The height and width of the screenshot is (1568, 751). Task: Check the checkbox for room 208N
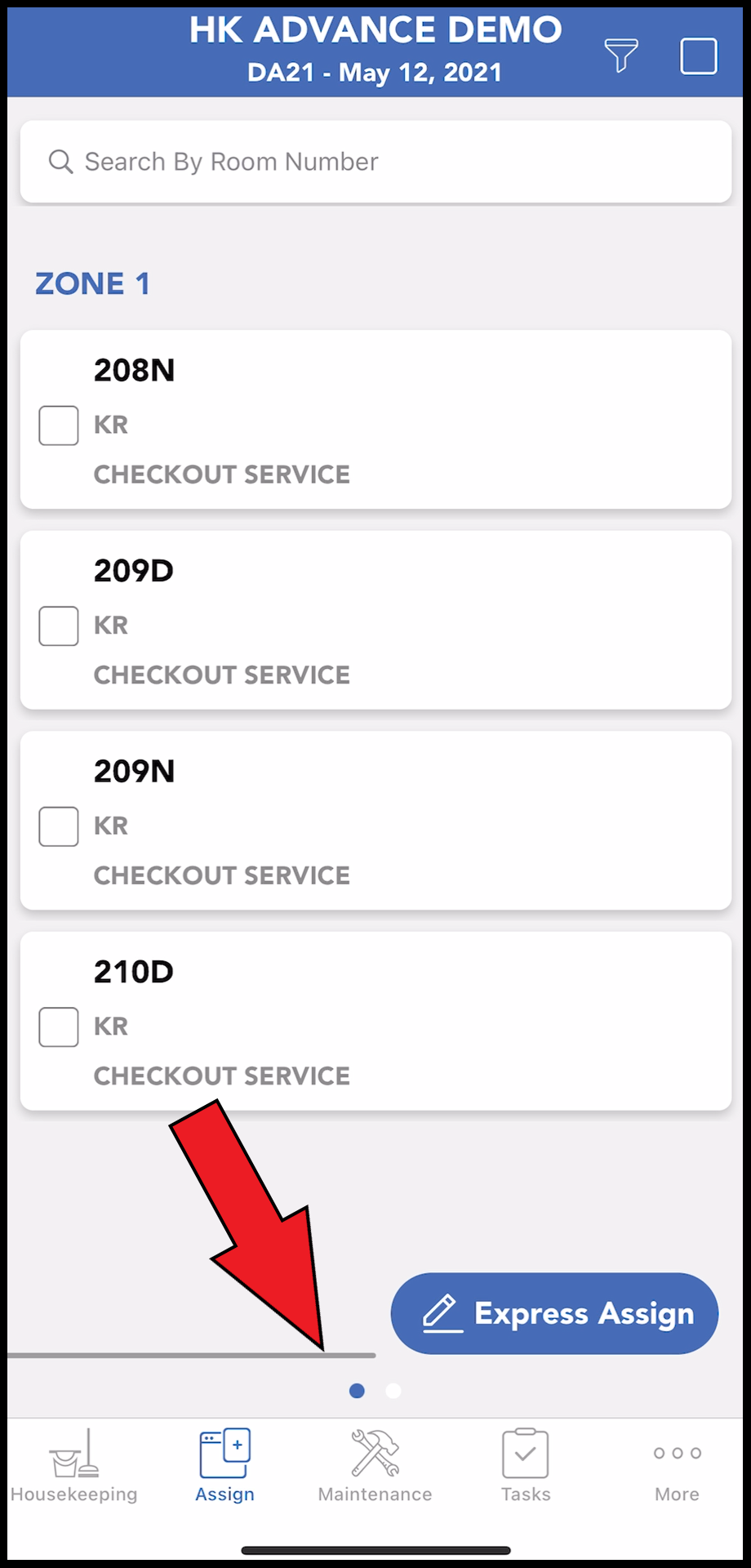coord(58,425)
